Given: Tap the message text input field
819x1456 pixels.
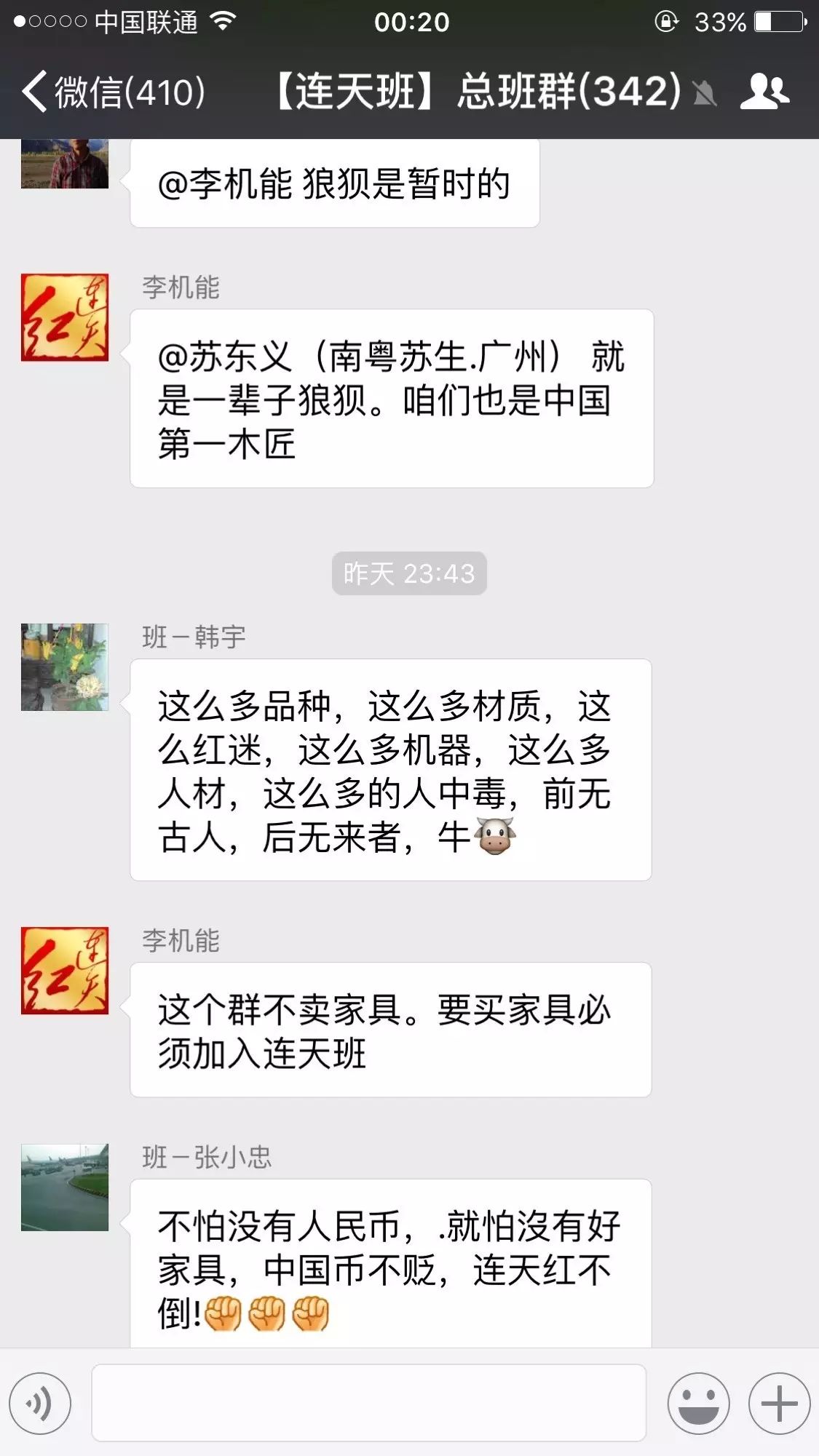Looking at the screenshot, I should point(368,1402).
